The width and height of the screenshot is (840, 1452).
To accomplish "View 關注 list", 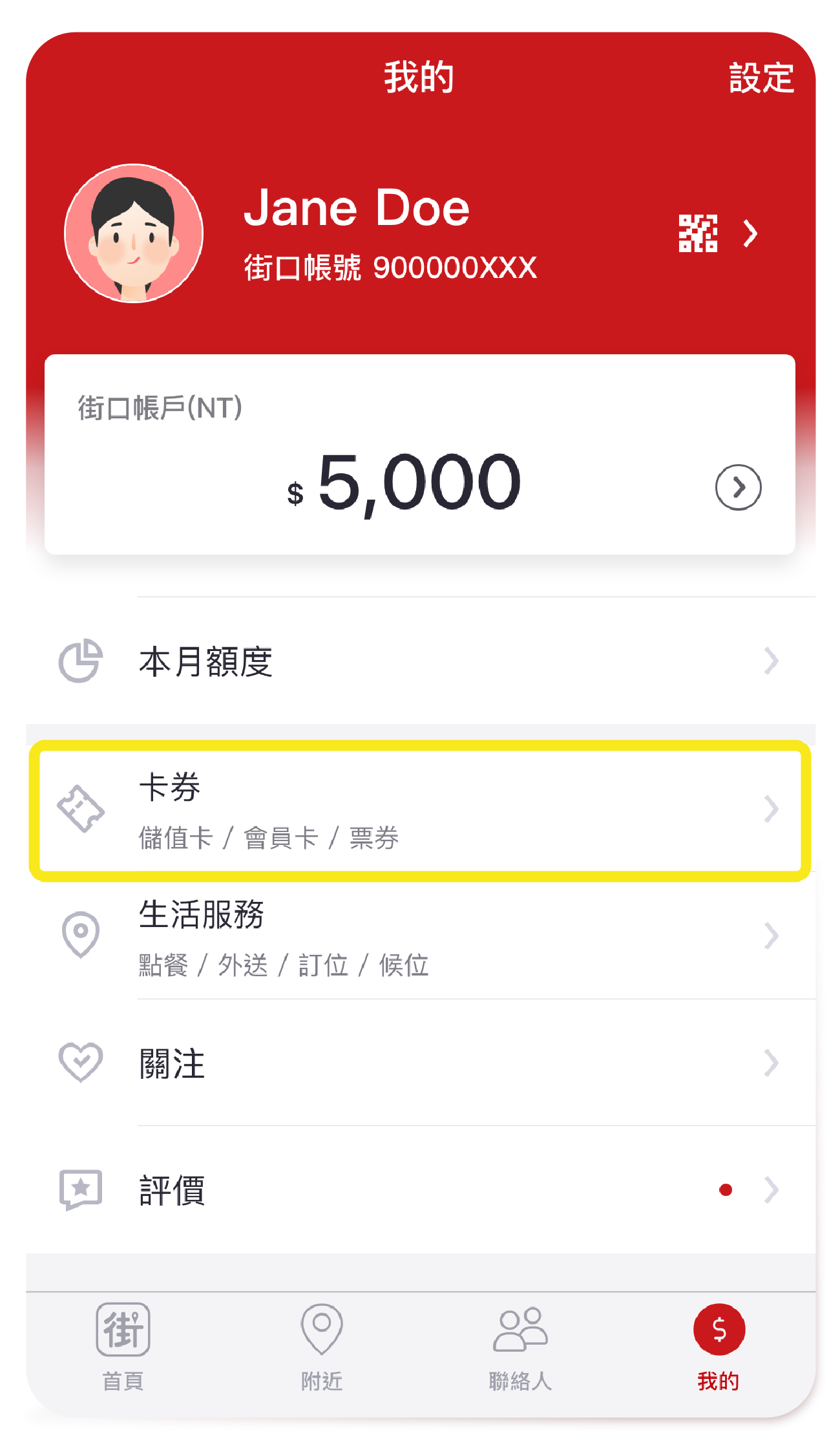I will tap(420, 1063).
